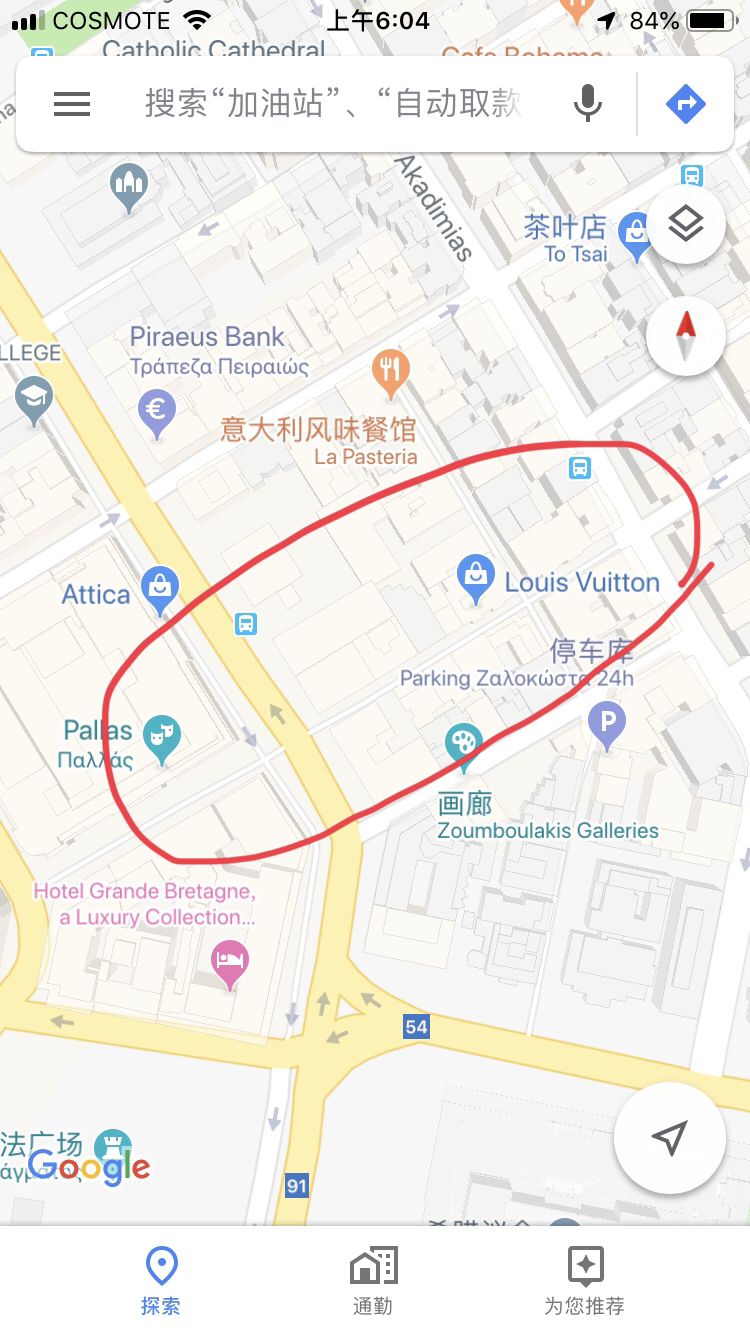Image resolution: width=750 pixels, height=1334 pixels.
Task: Start voice search with microphone
Action: (588, 104)
